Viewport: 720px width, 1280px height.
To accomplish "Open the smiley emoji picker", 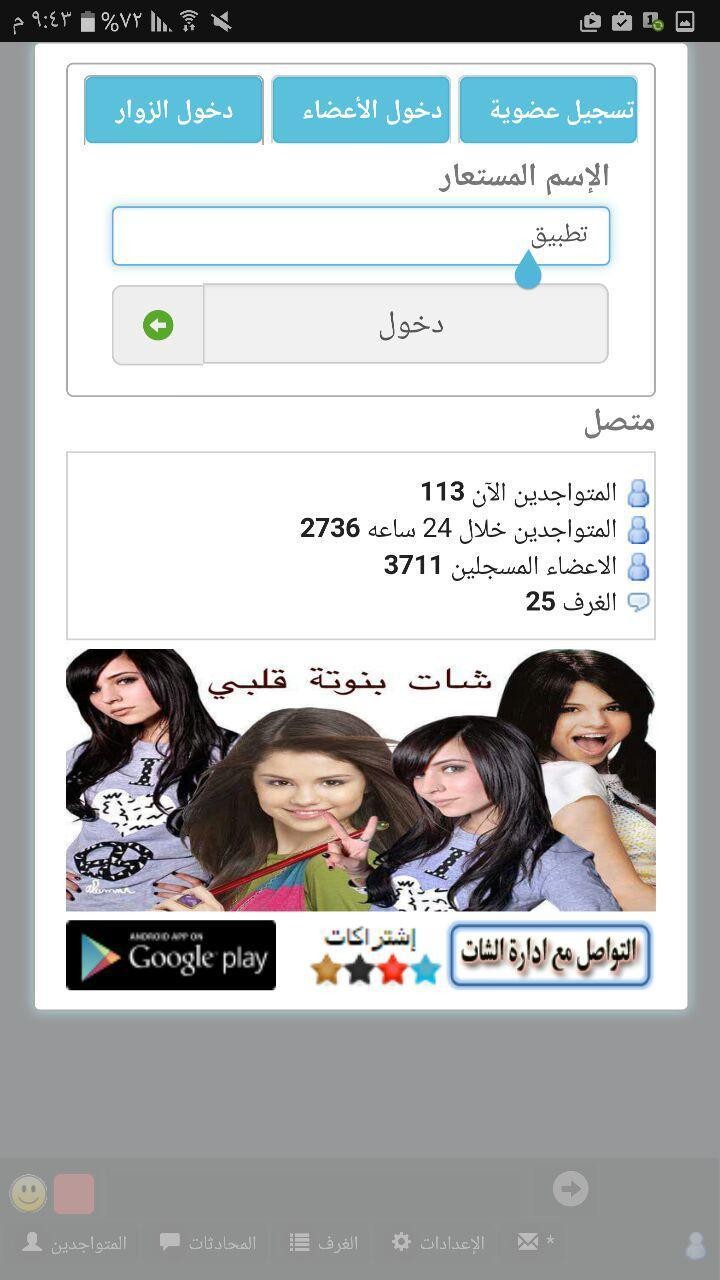I will pyautogui.click(x=28, y=1192).
